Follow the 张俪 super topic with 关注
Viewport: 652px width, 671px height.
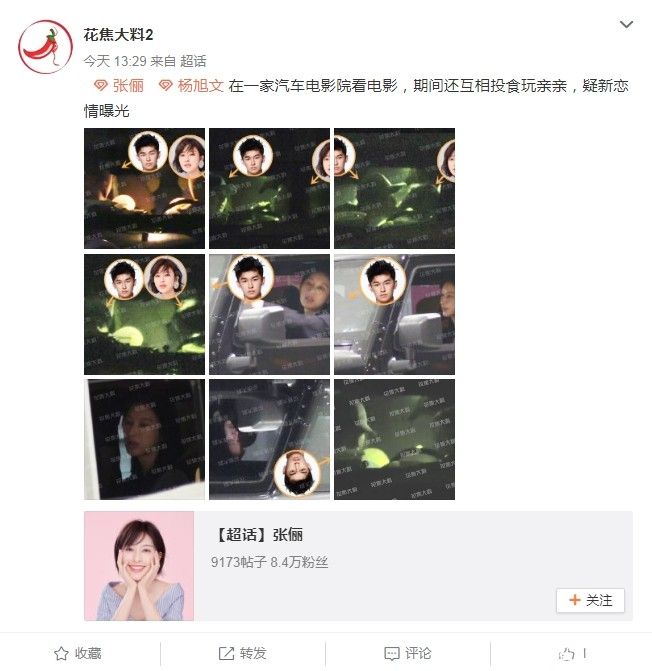coord(590,600)
